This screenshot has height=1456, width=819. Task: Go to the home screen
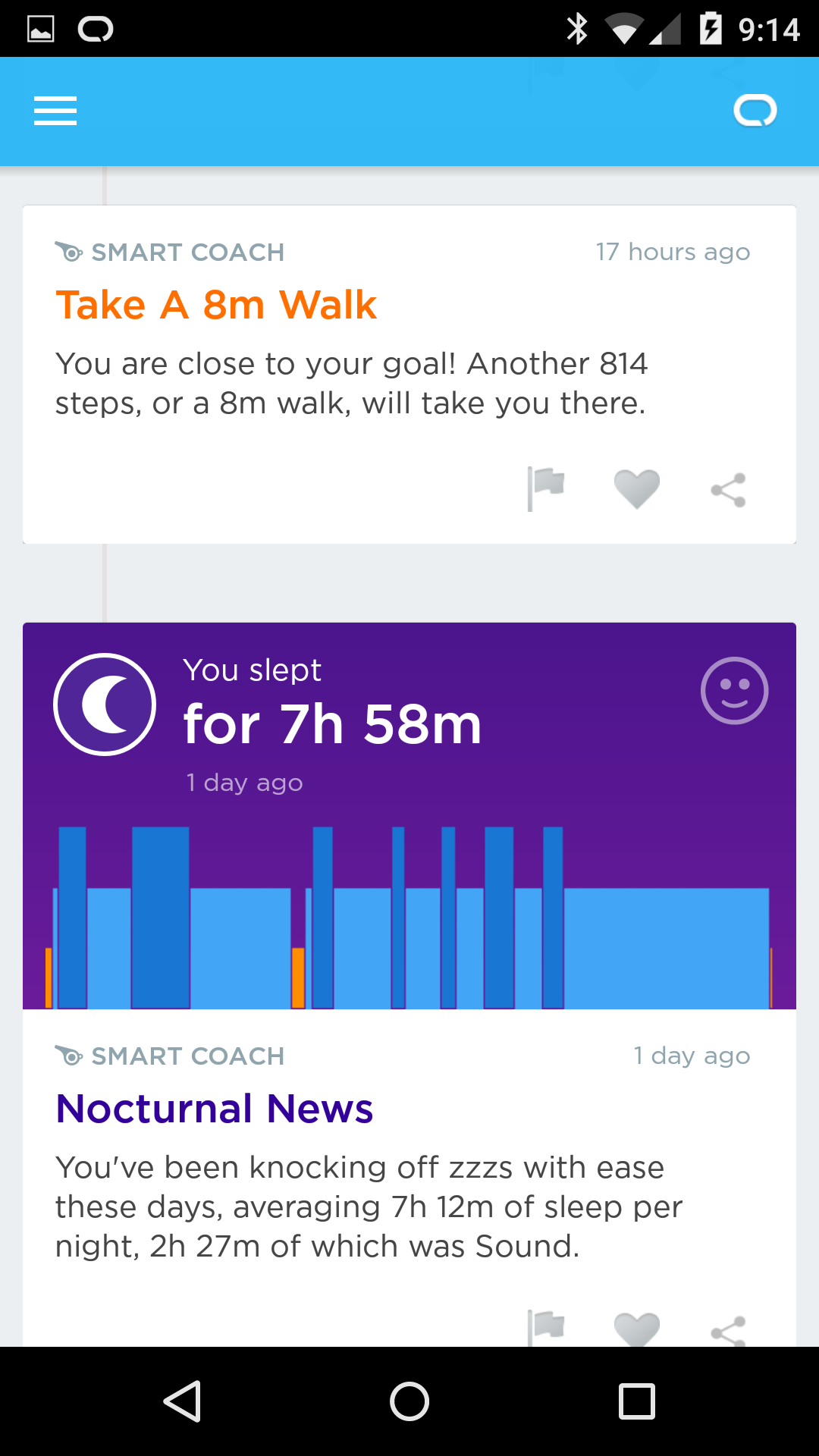409,1401
